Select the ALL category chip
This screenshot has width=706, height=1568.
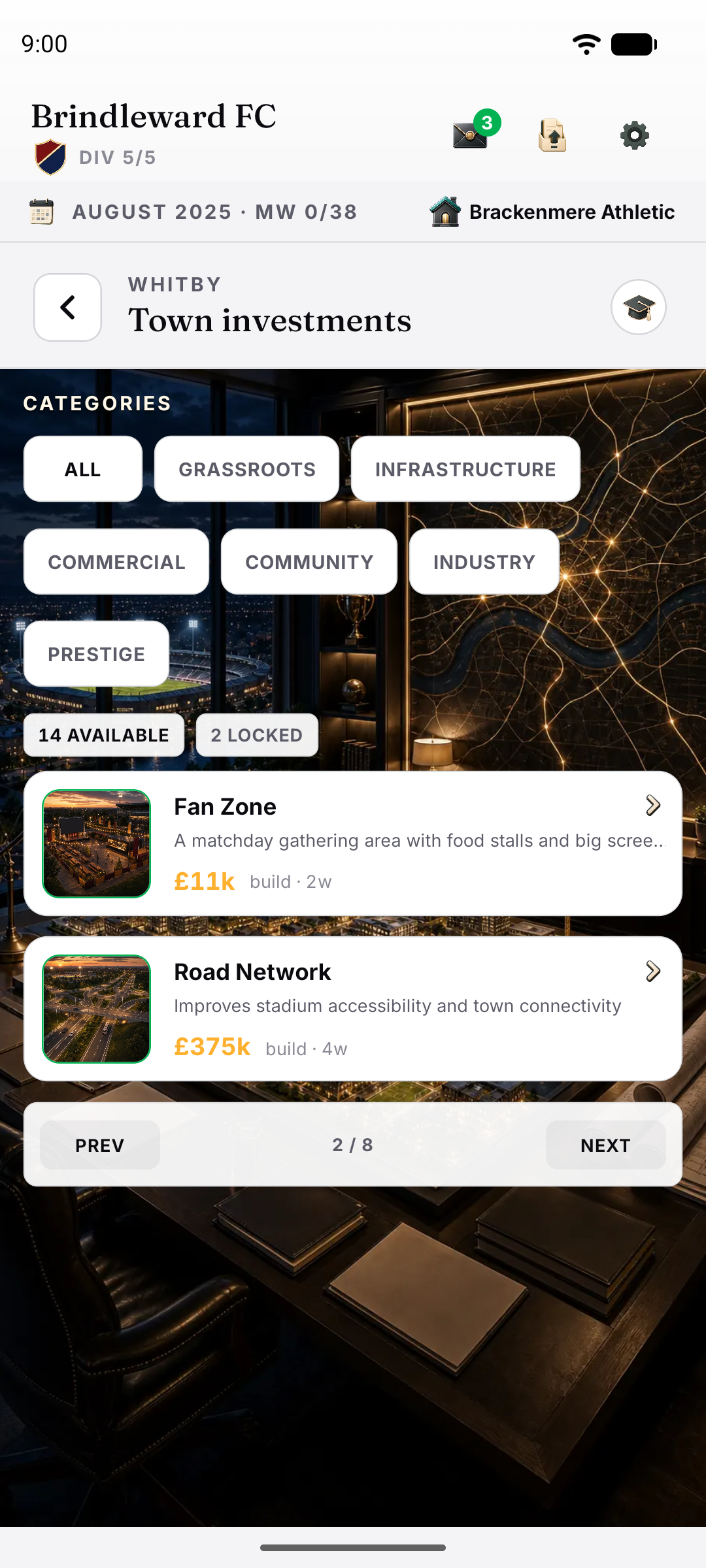[x=83, y=469]
